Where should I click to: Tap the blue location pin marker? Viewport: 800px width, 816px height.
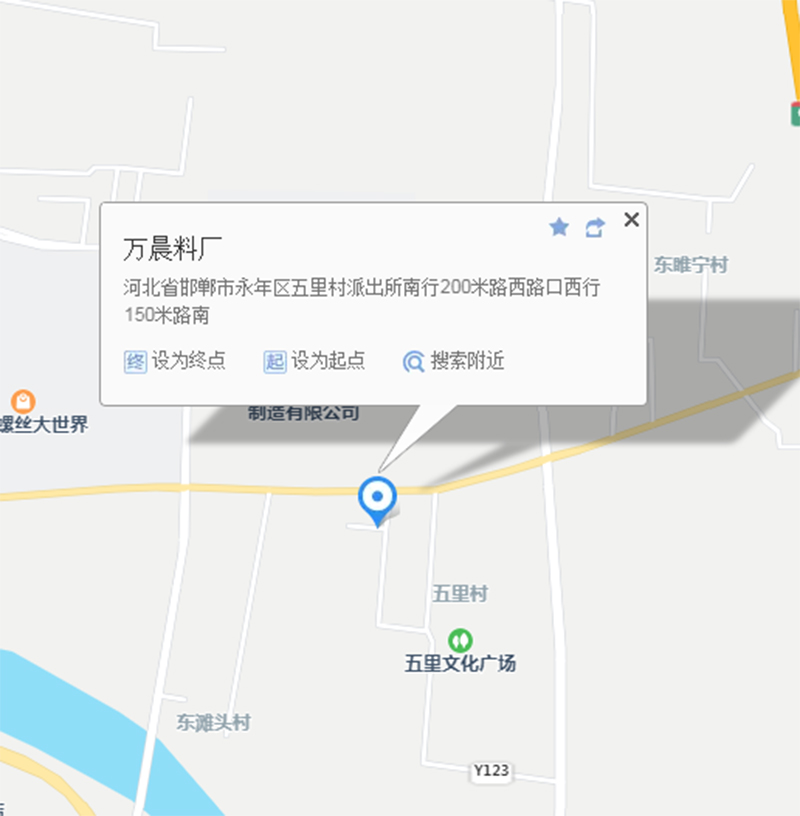(x=377, y=498)
